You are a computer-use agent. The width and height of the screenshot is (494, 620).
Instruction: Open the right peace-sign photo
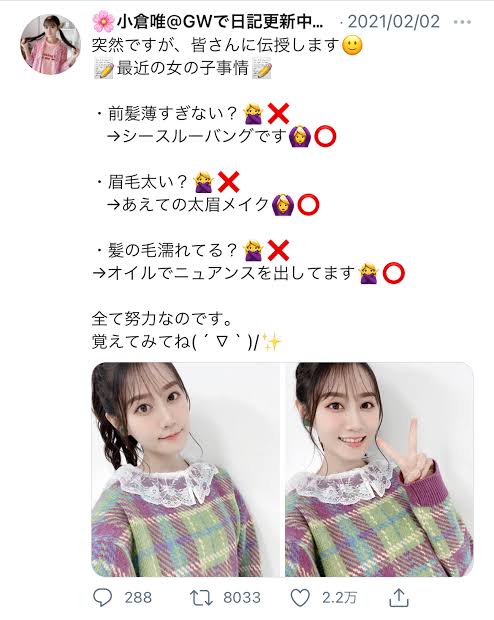pyautogui.click(x=379, y=469)
